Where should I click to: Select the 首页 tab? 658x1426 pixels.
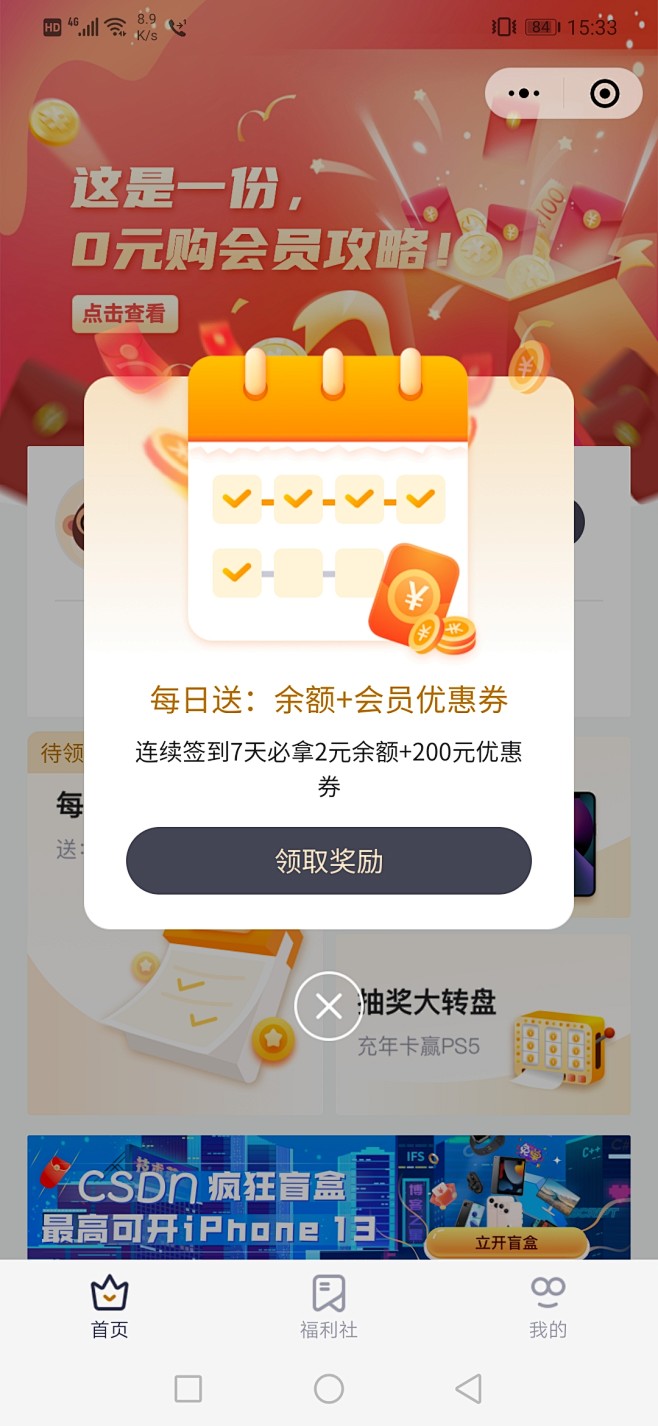click(109, 1307)
